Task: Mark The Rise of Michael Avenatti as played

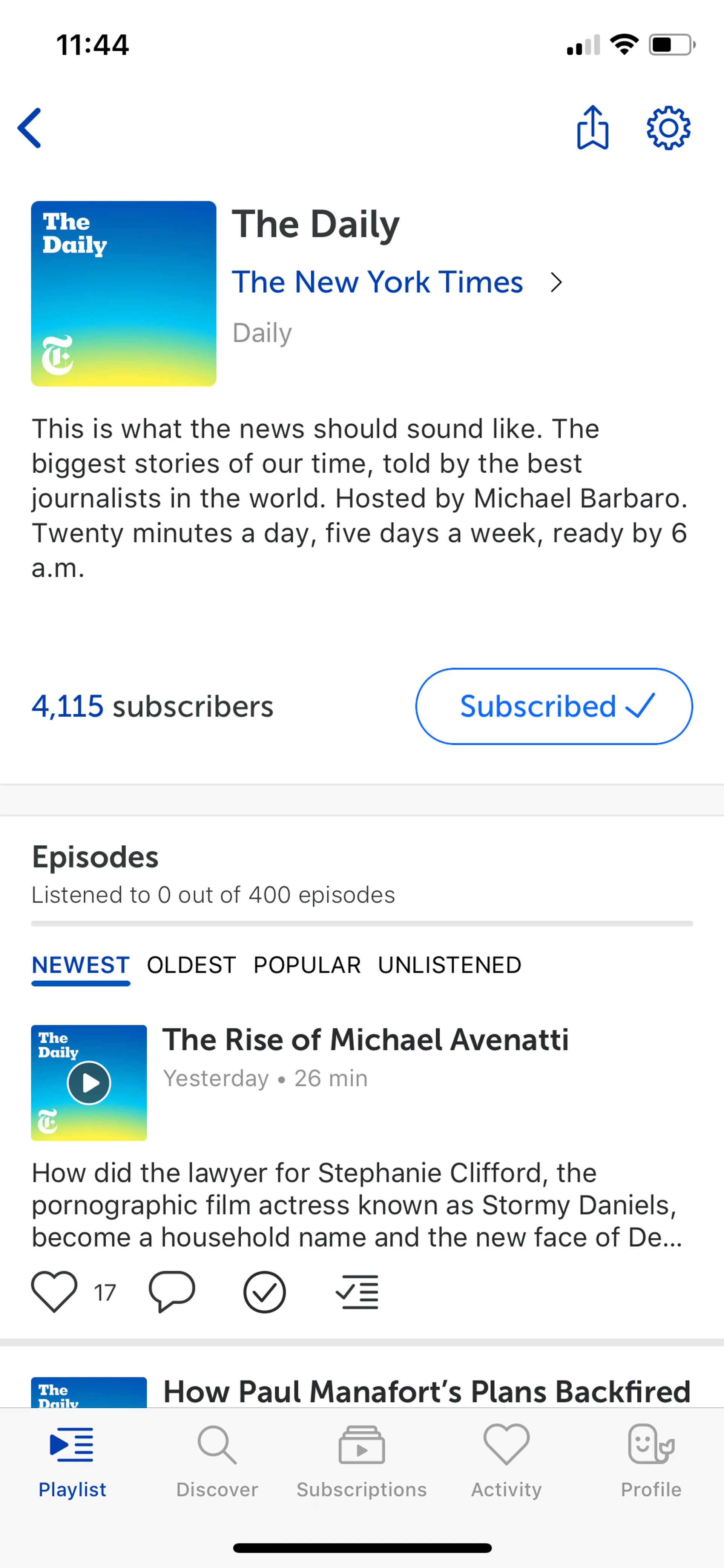Action: pos(265,1292)
